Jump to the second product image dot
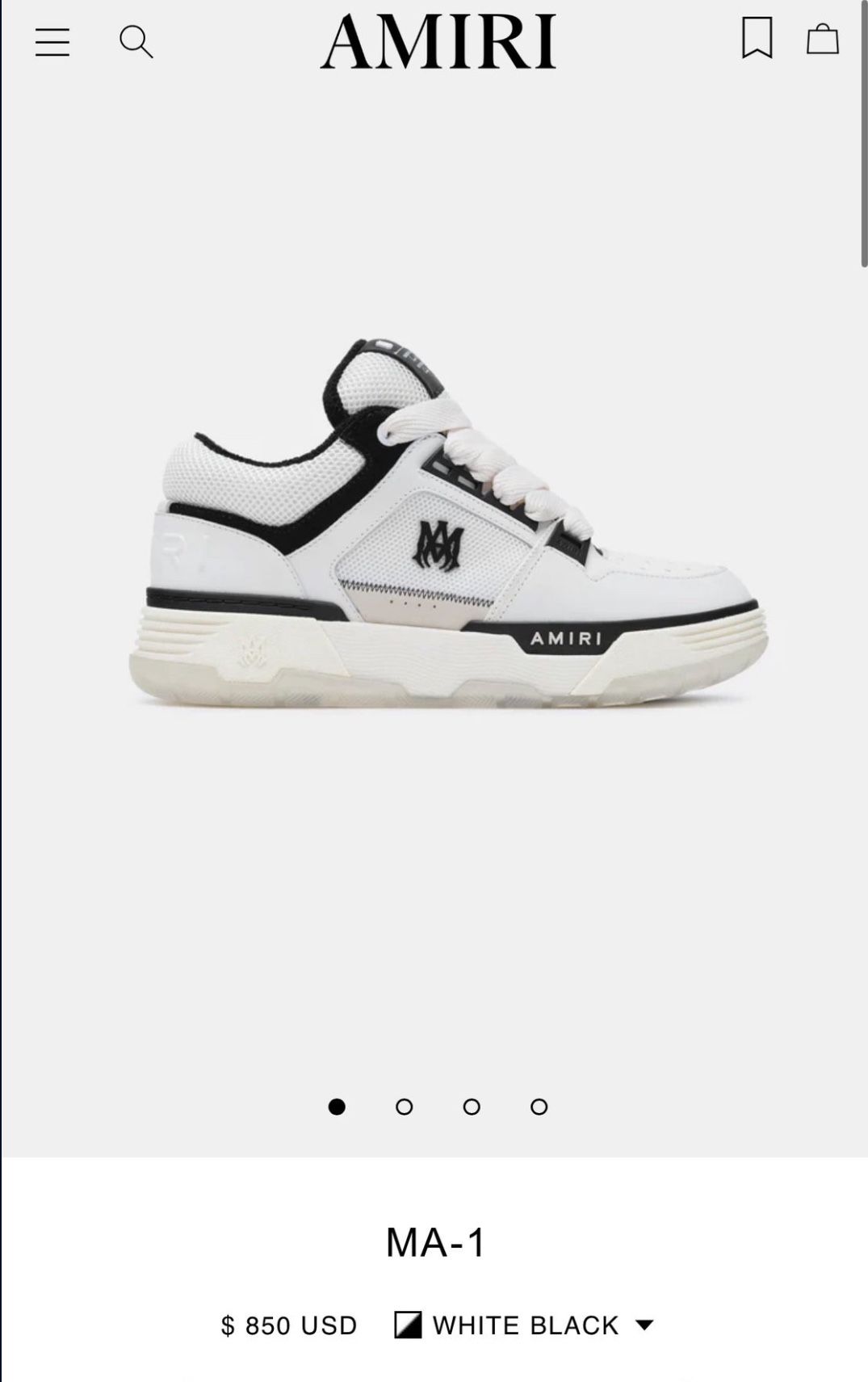Screen dimensions: 868x1382 point(405,1107)
